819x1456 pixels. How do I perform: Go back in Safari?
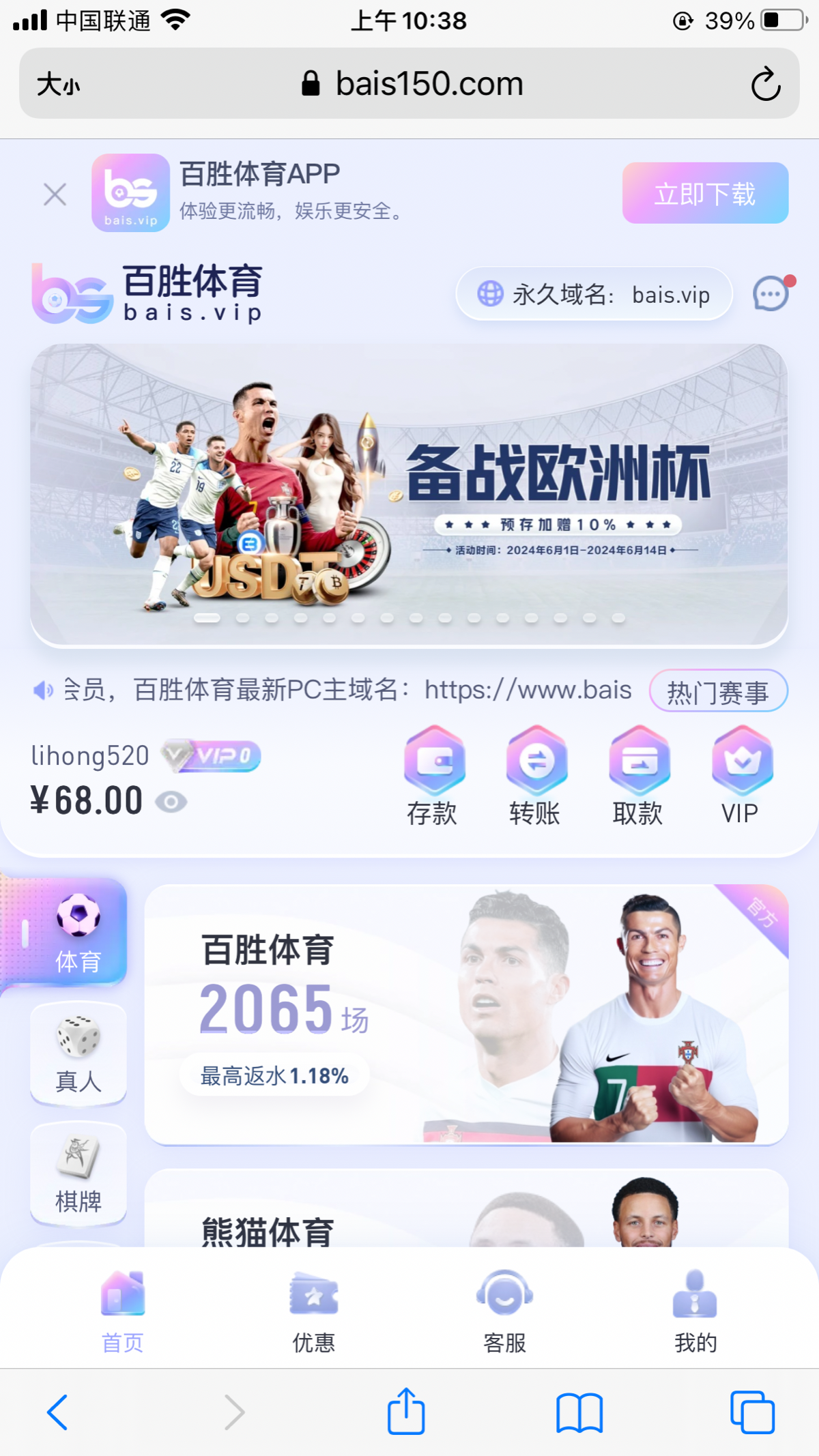point(57,1412)
